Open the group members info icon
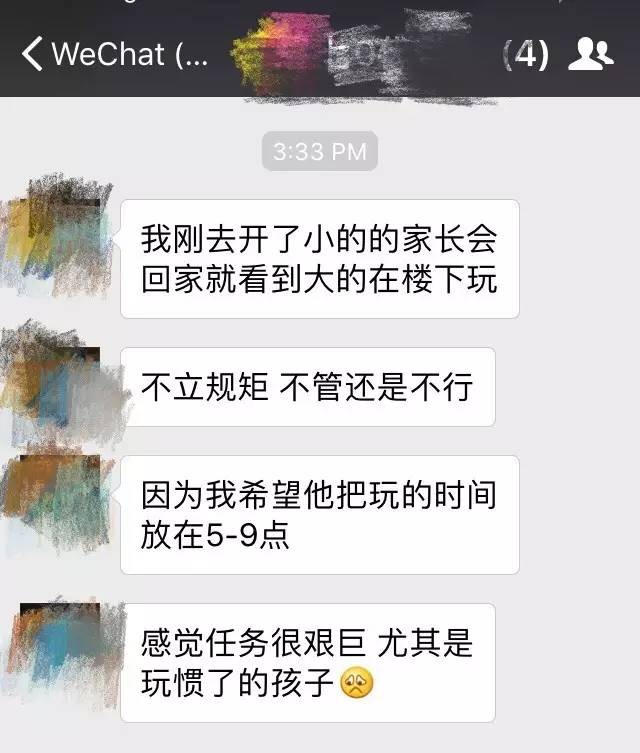This screenshot has height=753, width=640. click(x=590, y=54)
